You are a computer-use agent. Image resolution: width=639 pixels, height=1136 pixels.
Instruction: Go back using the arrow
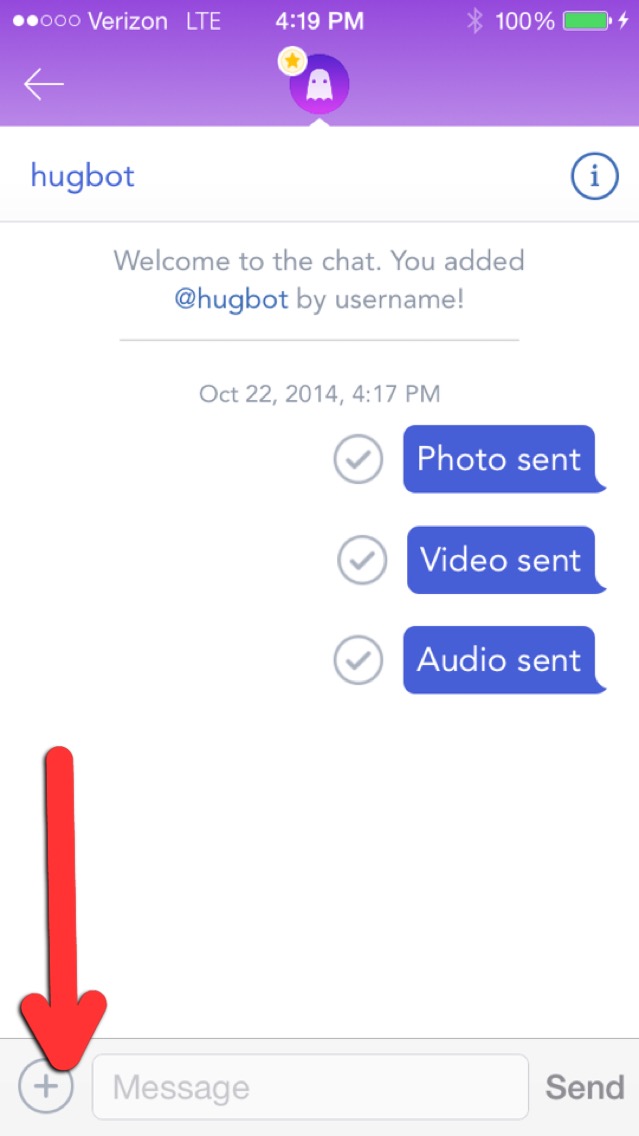click(x=44, y=85)
